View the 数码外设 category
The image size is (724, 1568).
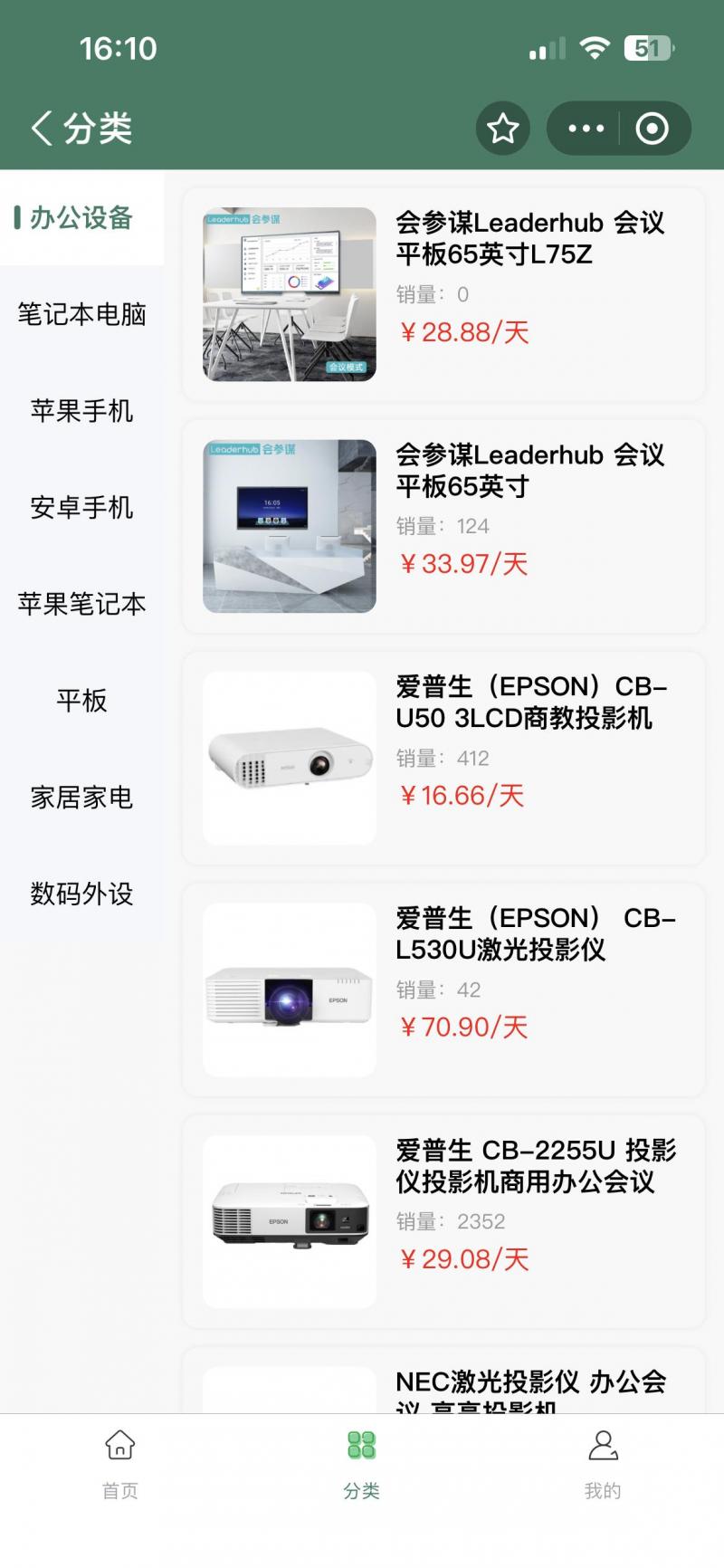(81, 894)
